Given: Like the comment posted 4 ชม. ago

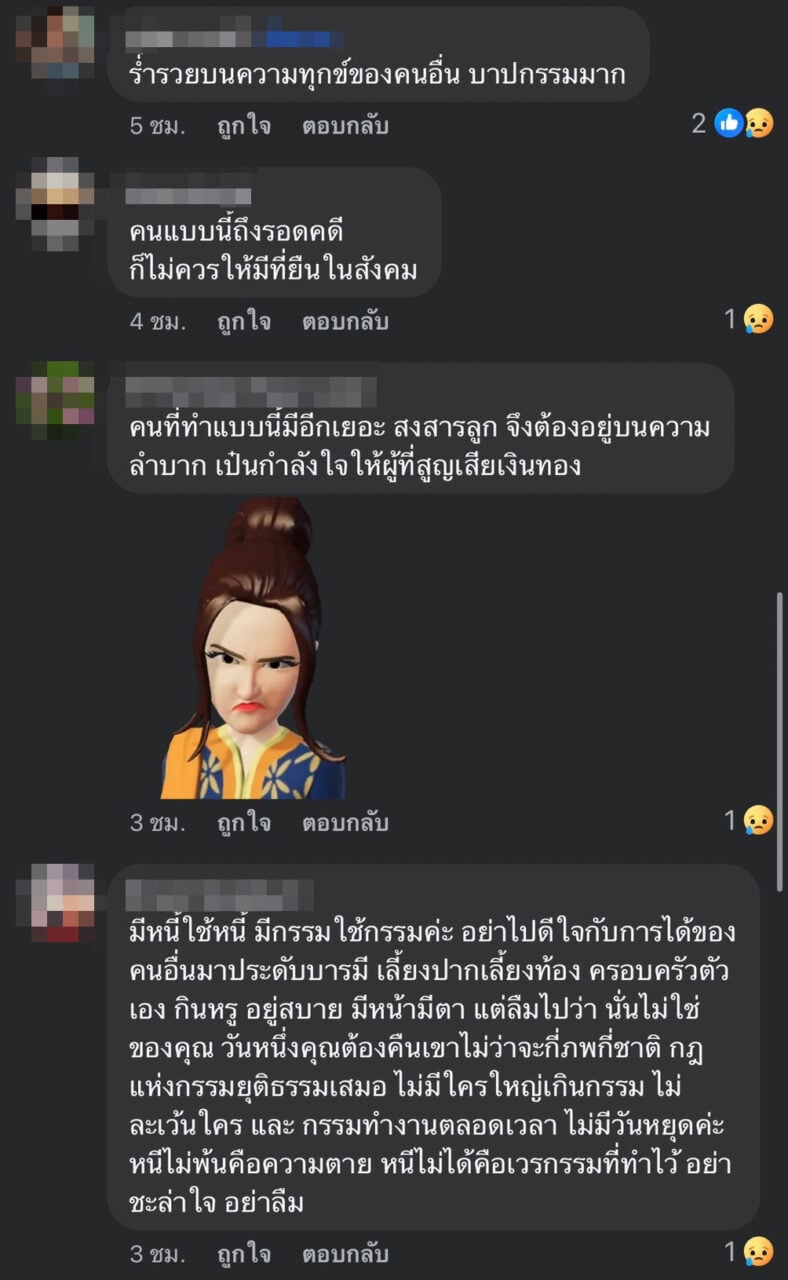Looking at the screenshot, I should pyautogui.click(x=244, y=322).
